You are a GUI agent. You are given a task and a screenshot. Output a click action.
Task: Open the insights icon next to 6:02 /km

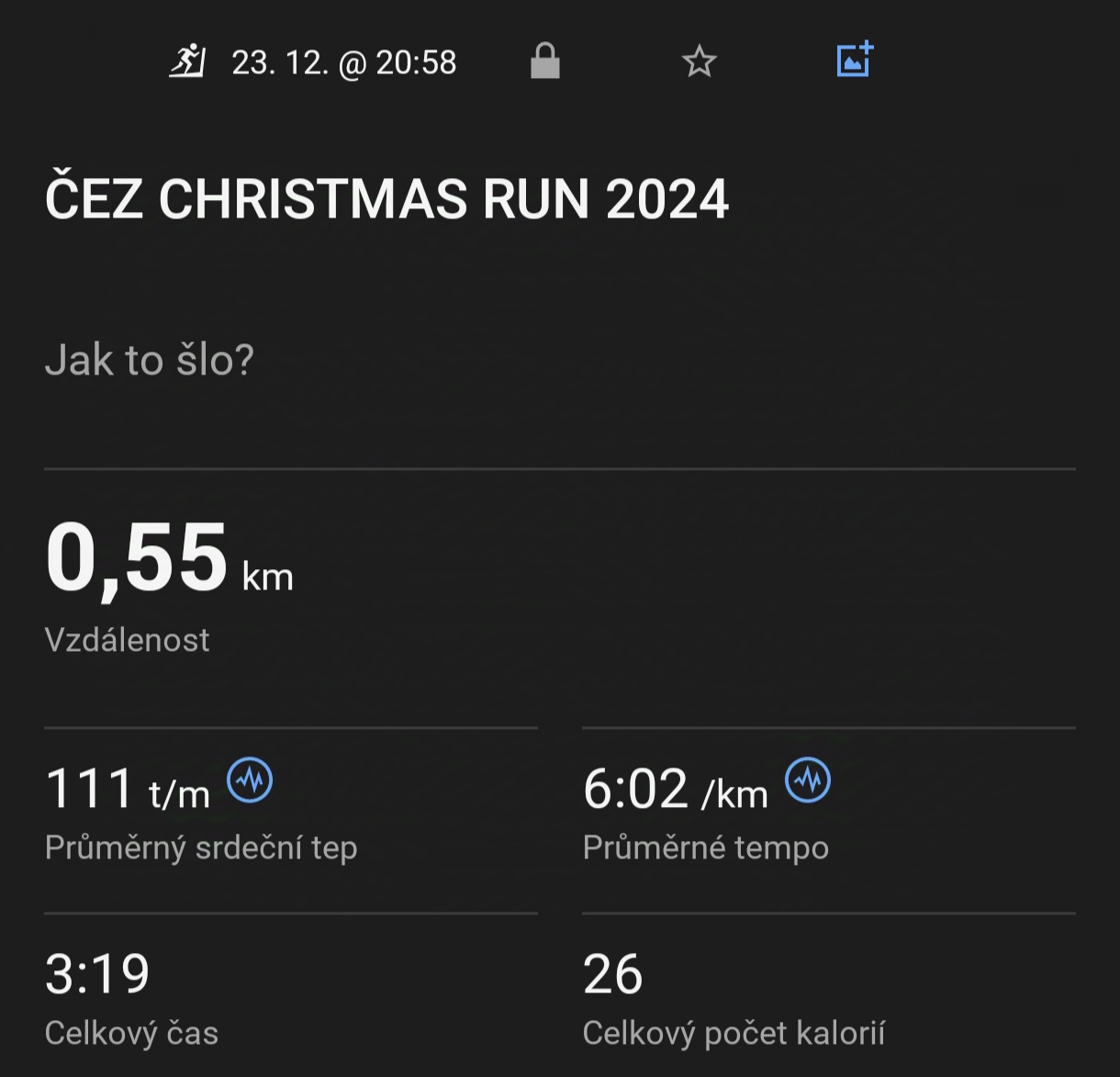tap(808, 780)
